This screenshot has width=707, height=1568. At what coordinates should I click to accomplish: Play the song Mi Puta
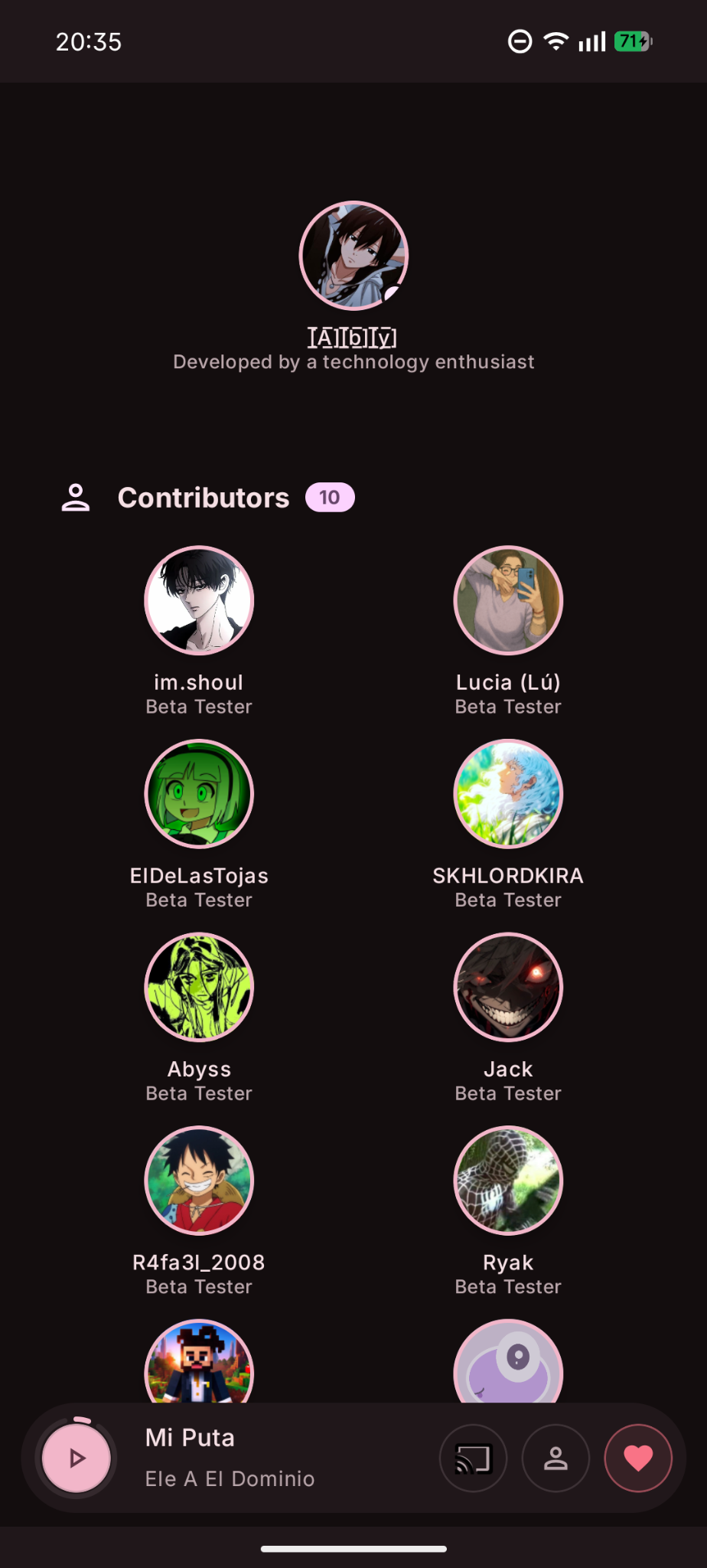[76, 1458]
